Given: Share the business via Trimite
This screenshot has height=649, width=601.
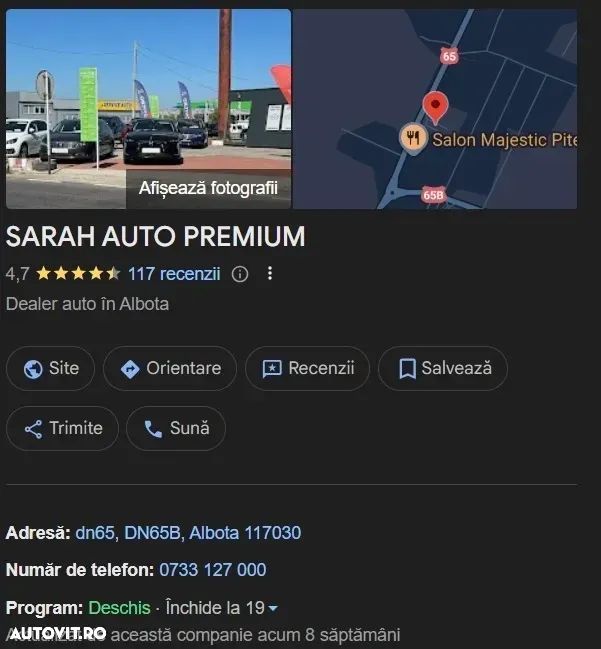Looking at the screenshot, I should coord(62,428).
